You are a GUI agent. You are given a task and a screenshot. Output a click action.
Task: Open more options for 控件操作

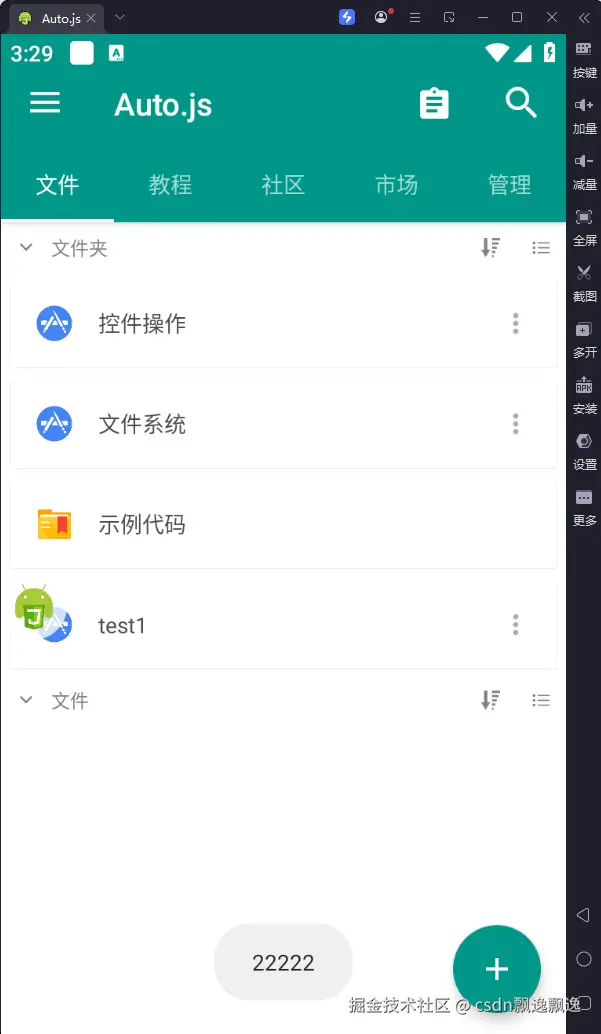tap(516, 324)
